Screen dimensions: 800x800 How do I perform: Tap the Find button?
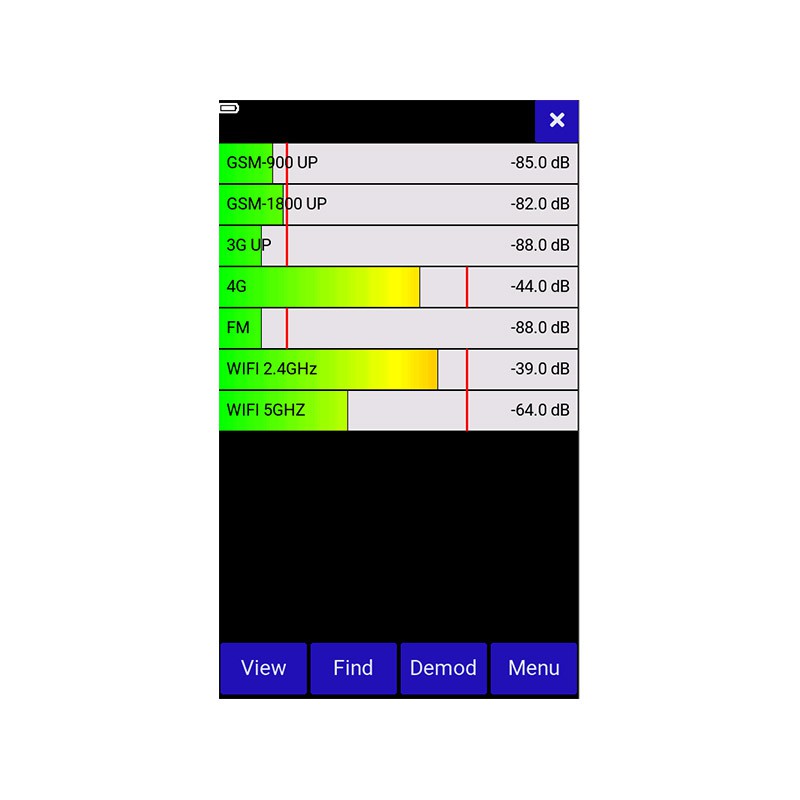pos(353,668)
